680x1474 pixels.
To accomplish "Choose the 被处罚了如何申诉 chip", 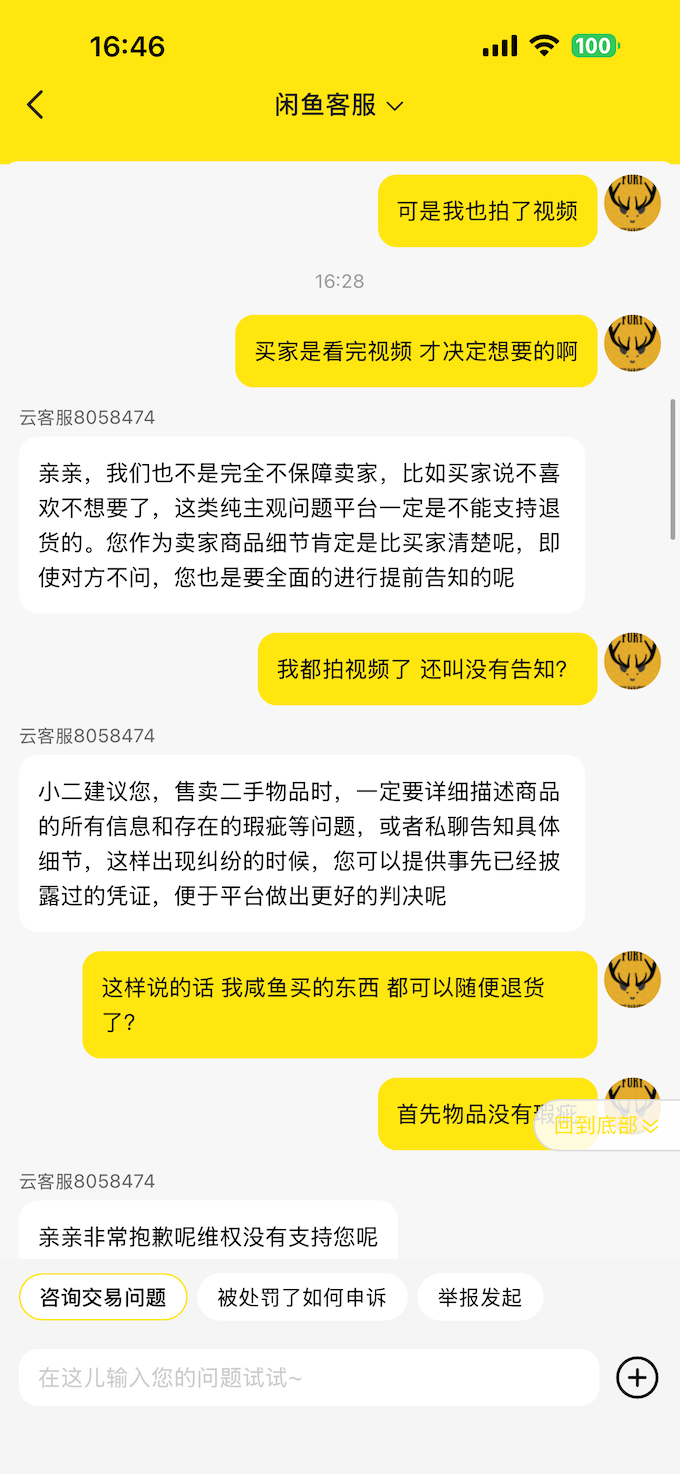I will [302, 1297].
